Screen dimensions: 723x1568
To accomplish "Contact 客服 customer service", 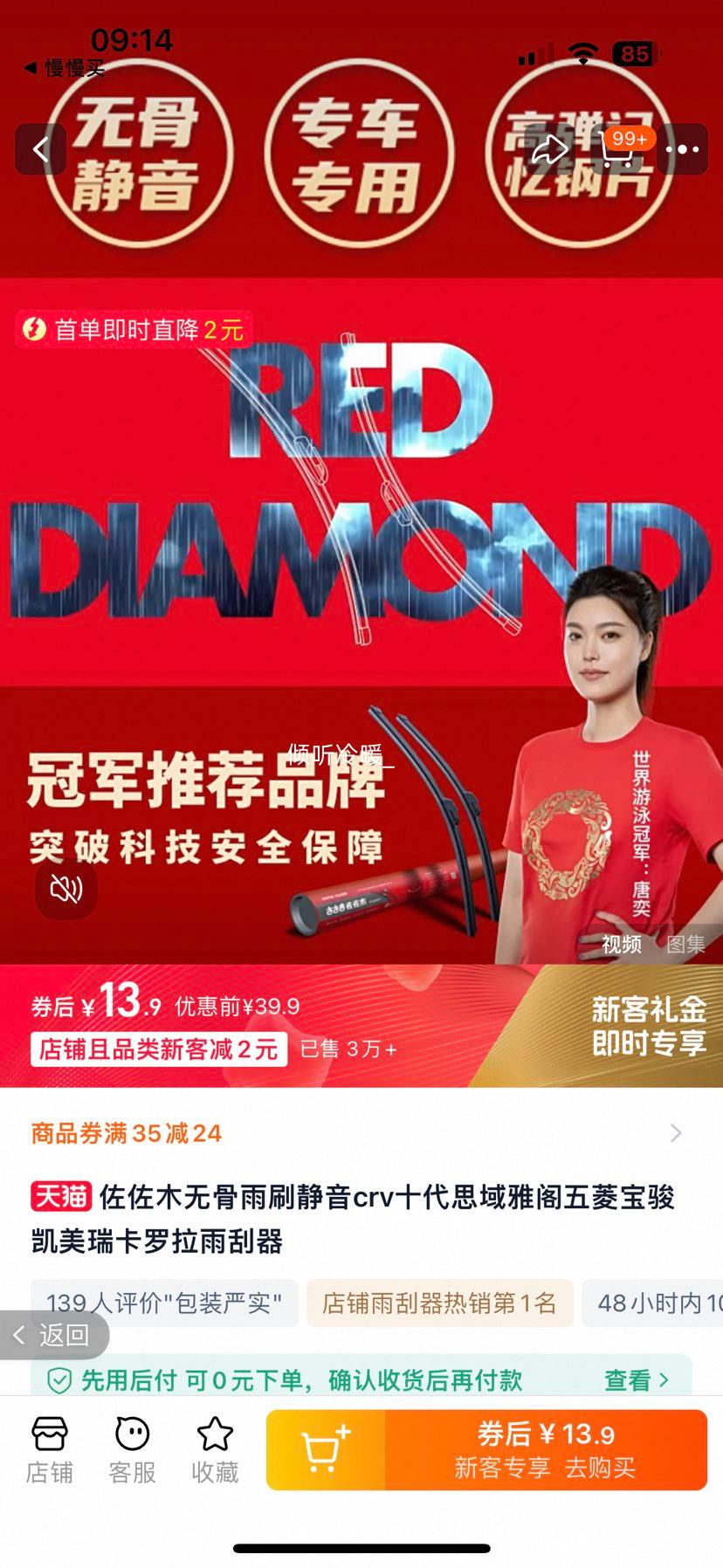I will pos(132,1450).
